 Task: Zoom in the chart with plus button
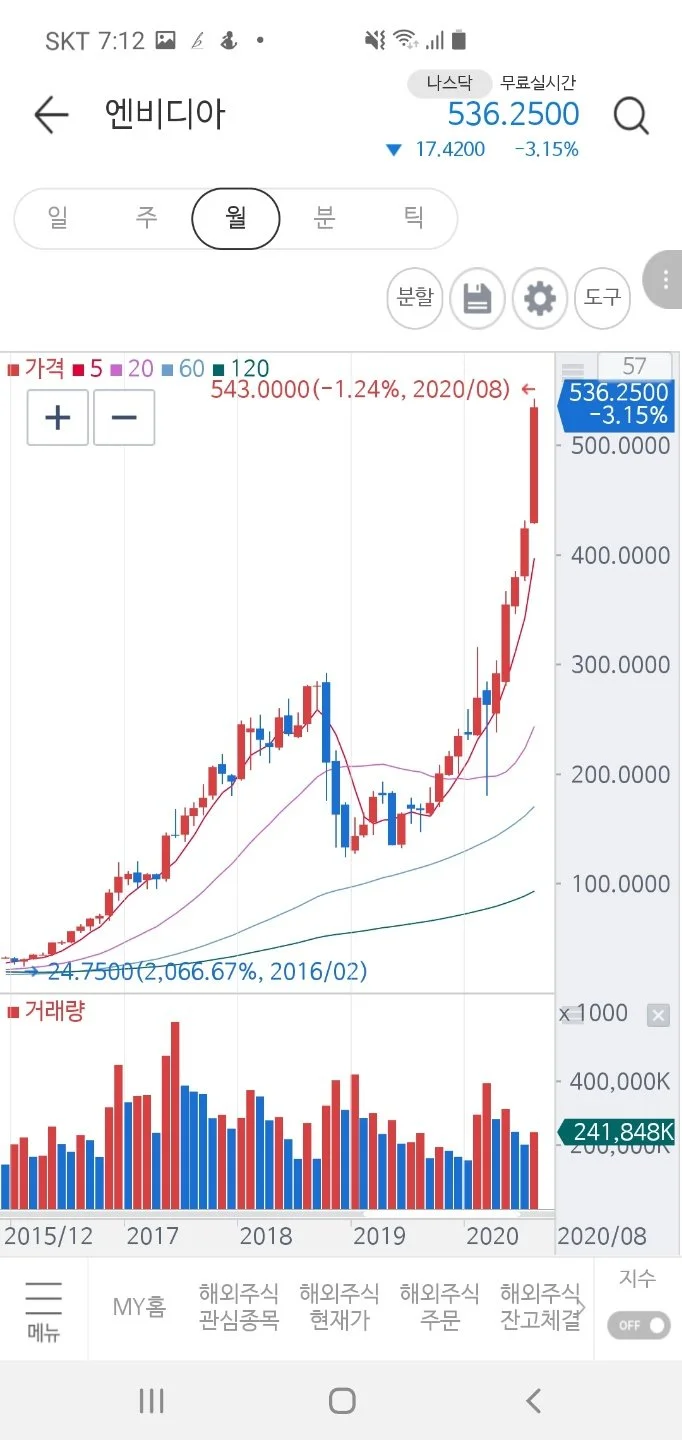point(58,417)
